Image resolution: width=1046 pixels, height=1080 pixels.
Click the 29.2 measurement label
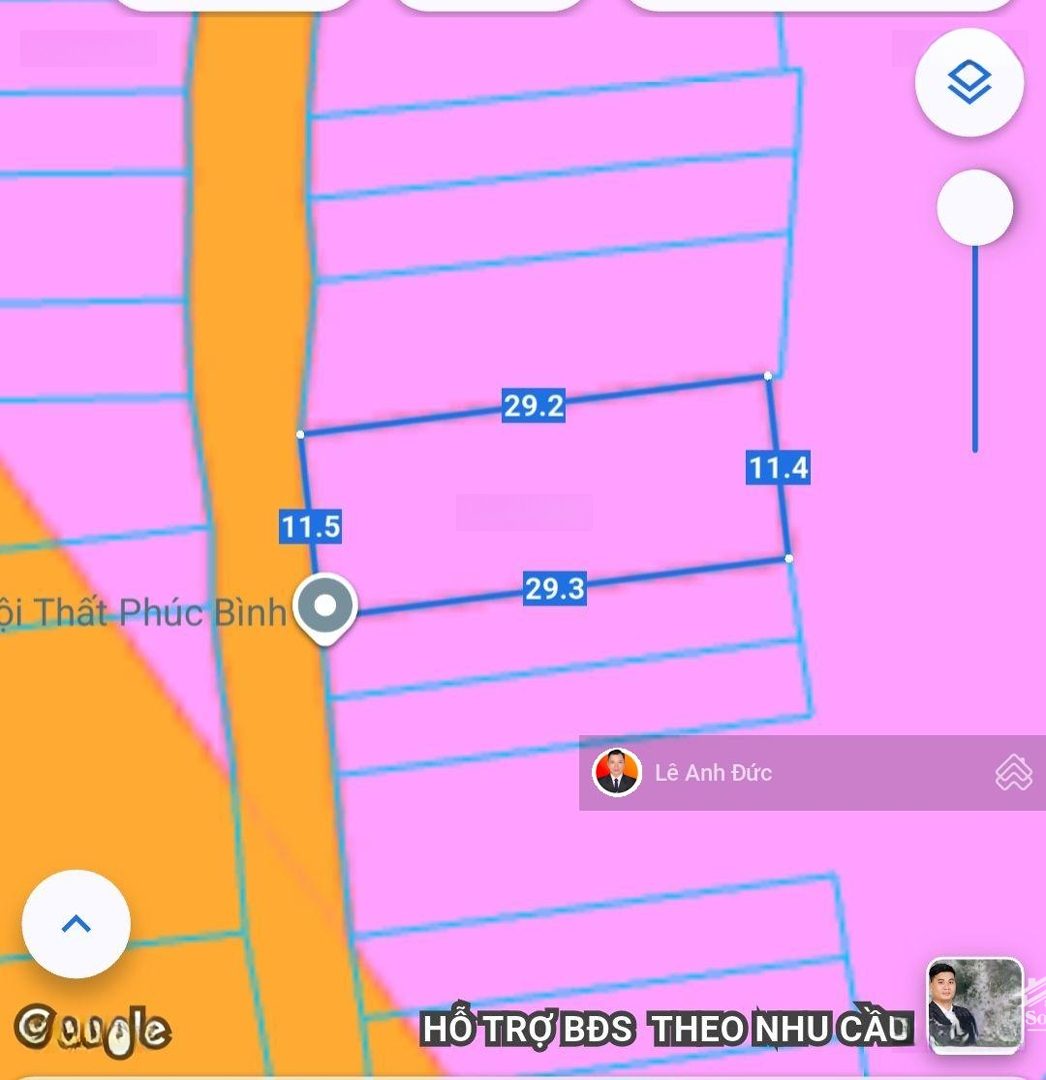coord(531,405)
